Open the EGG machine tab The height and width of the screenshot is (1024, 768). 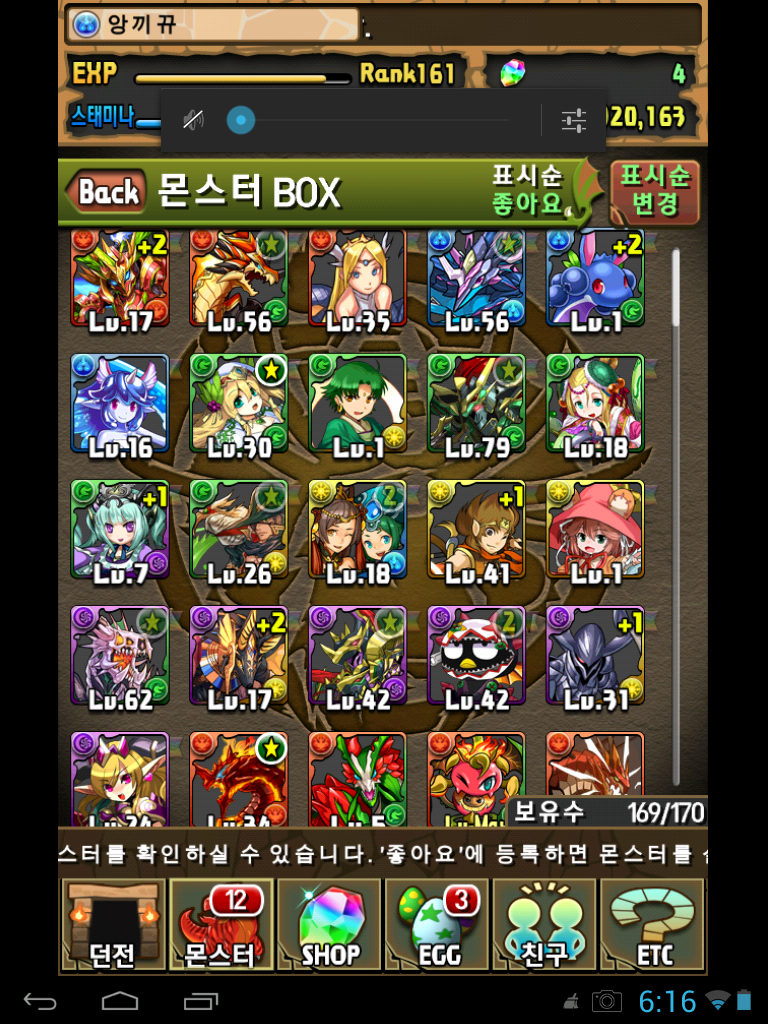(438, 925)
